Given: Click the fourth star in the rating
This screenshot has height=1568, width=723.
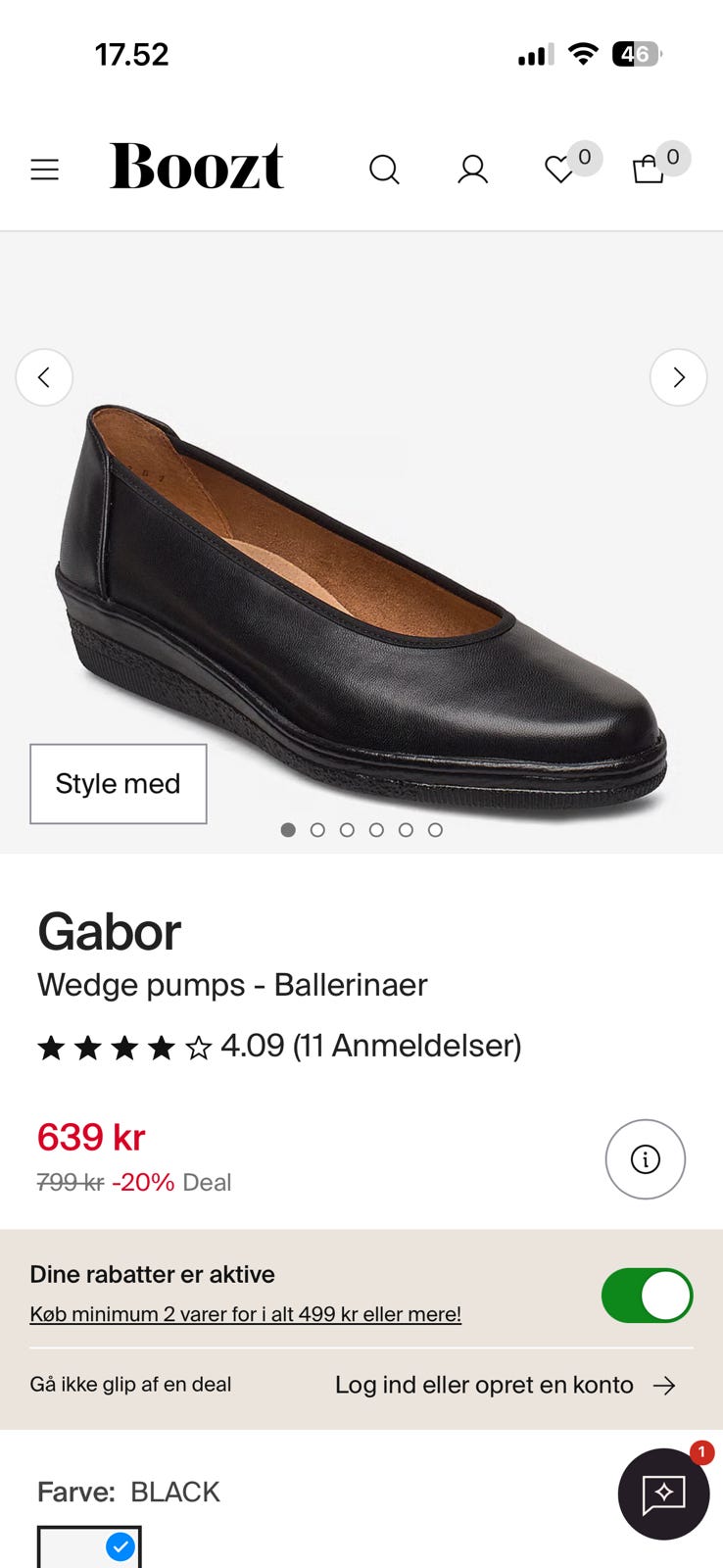Looking at the screenshot, I should 161,1046.
